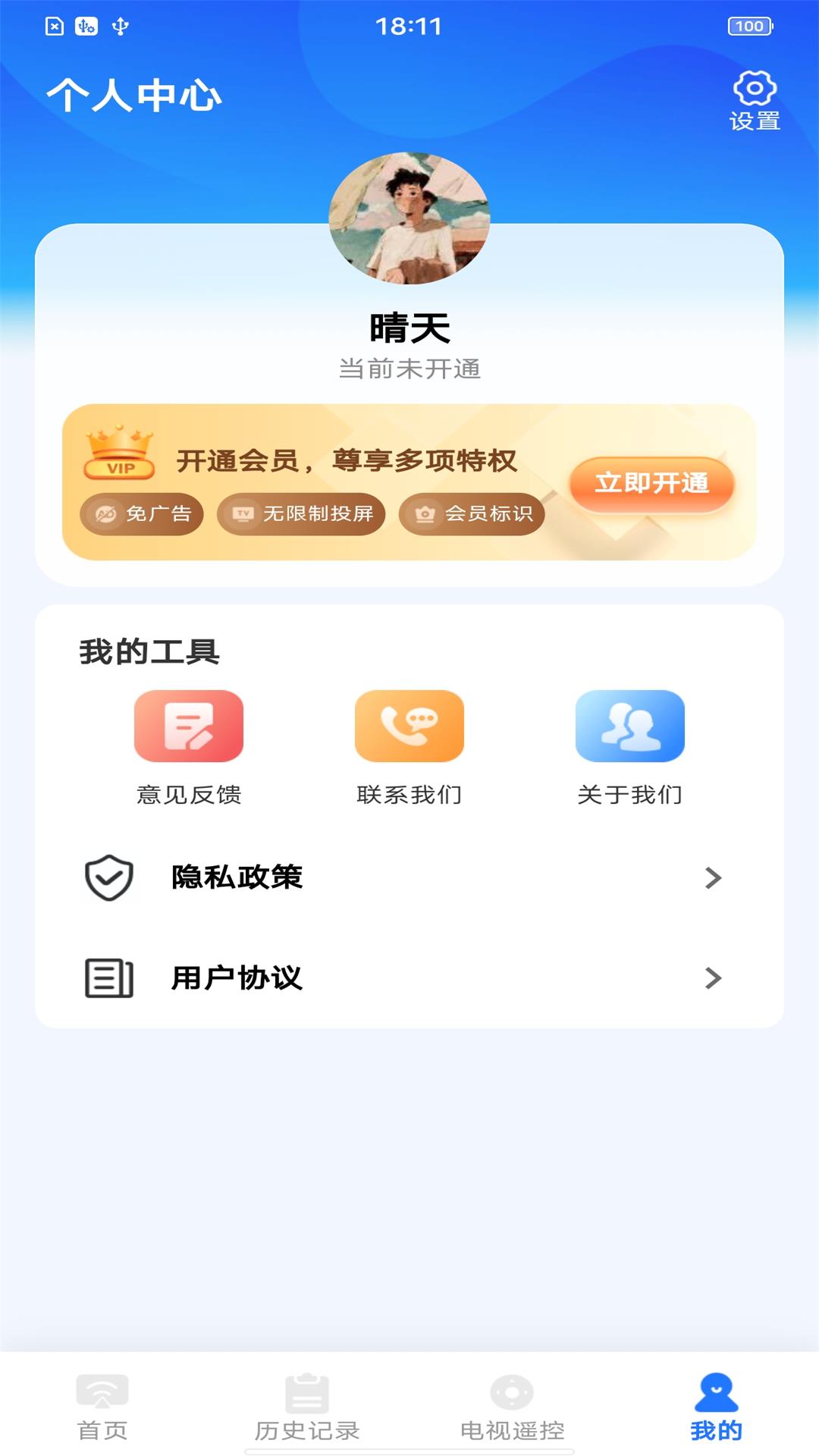This screenshot has width=819, height=1456.
Task: Tap the 晴天 user avatar image
Action: pos(409,220)
